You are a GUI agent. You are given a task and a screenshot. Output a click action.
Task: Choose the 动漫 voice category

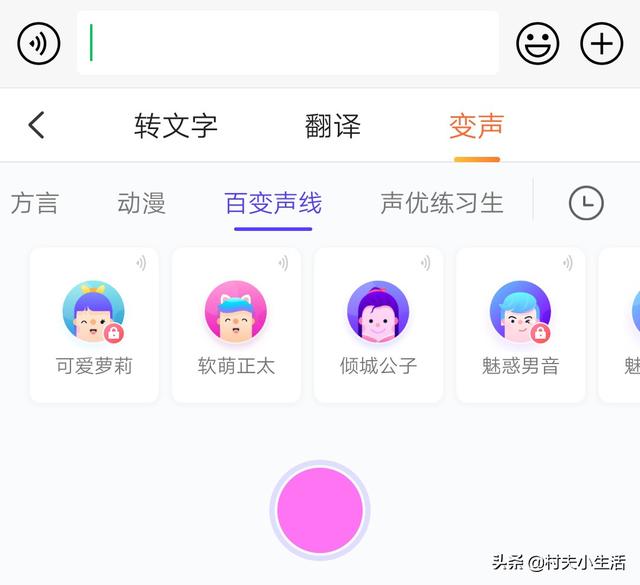(x=141, y=204)
